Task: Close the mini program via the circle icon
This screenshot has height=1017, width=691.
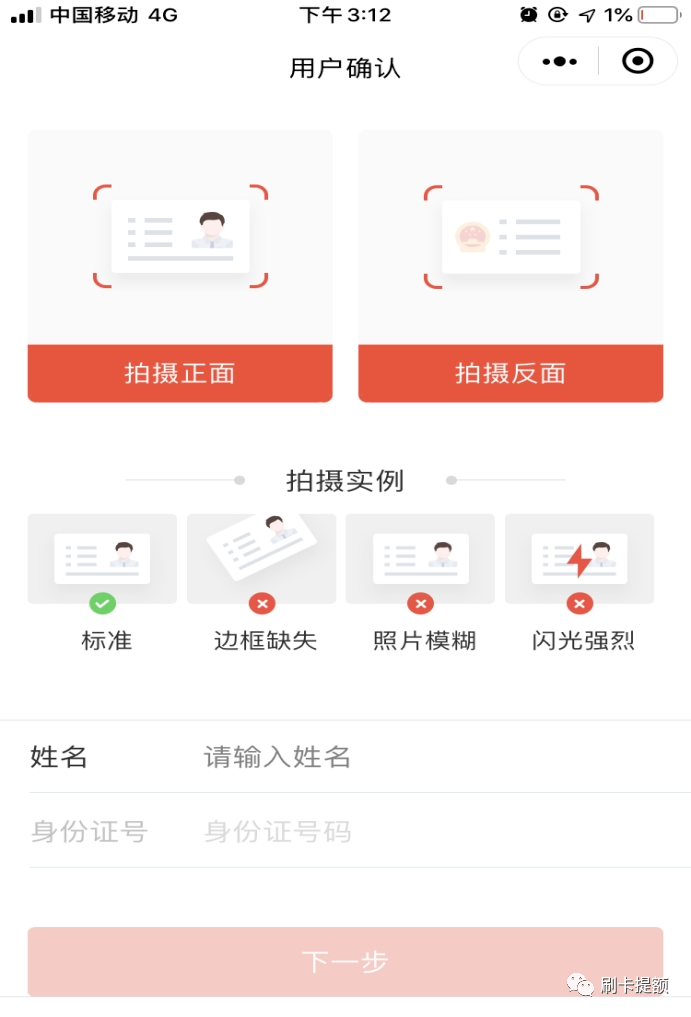Action: coord(637,62)
